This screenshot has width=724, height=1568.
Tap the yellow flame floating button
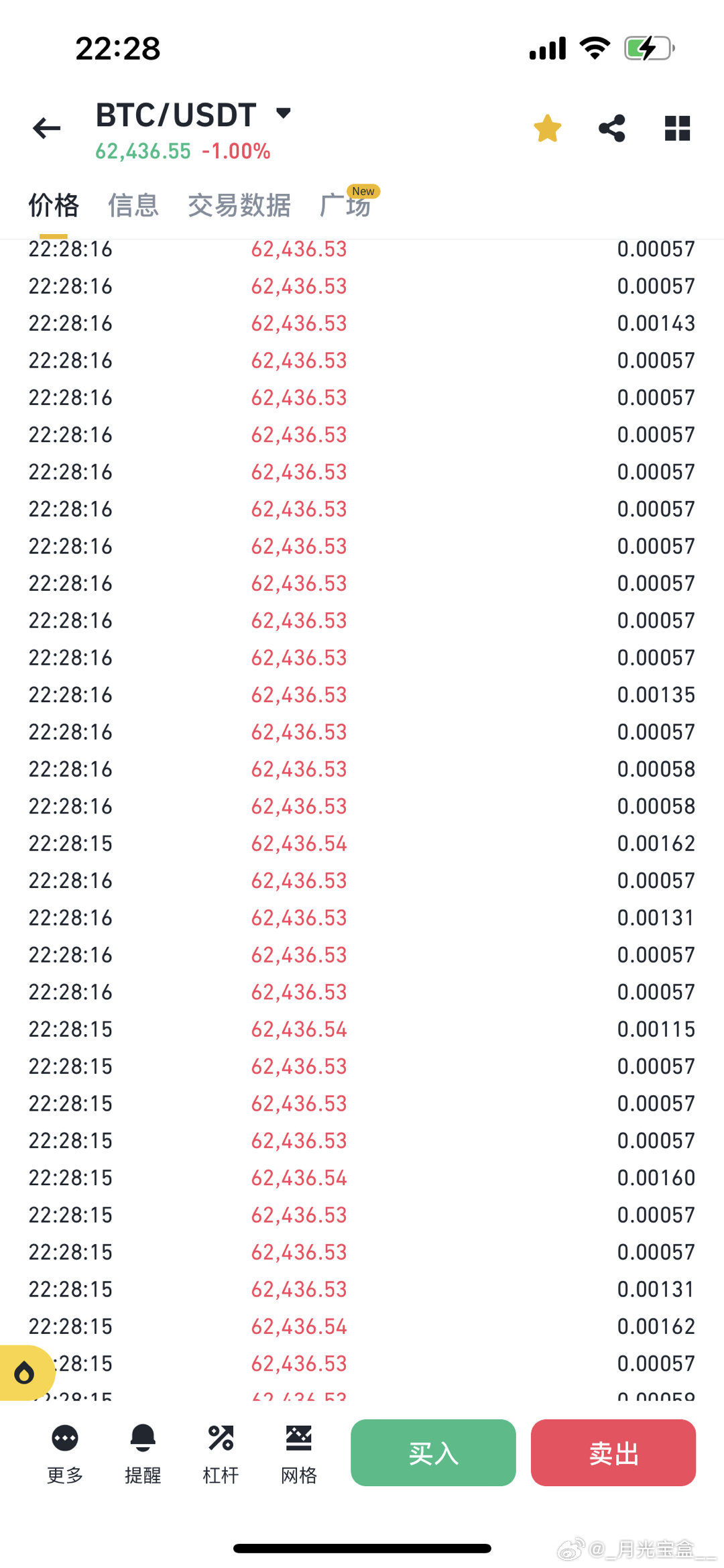[25, 1373]
